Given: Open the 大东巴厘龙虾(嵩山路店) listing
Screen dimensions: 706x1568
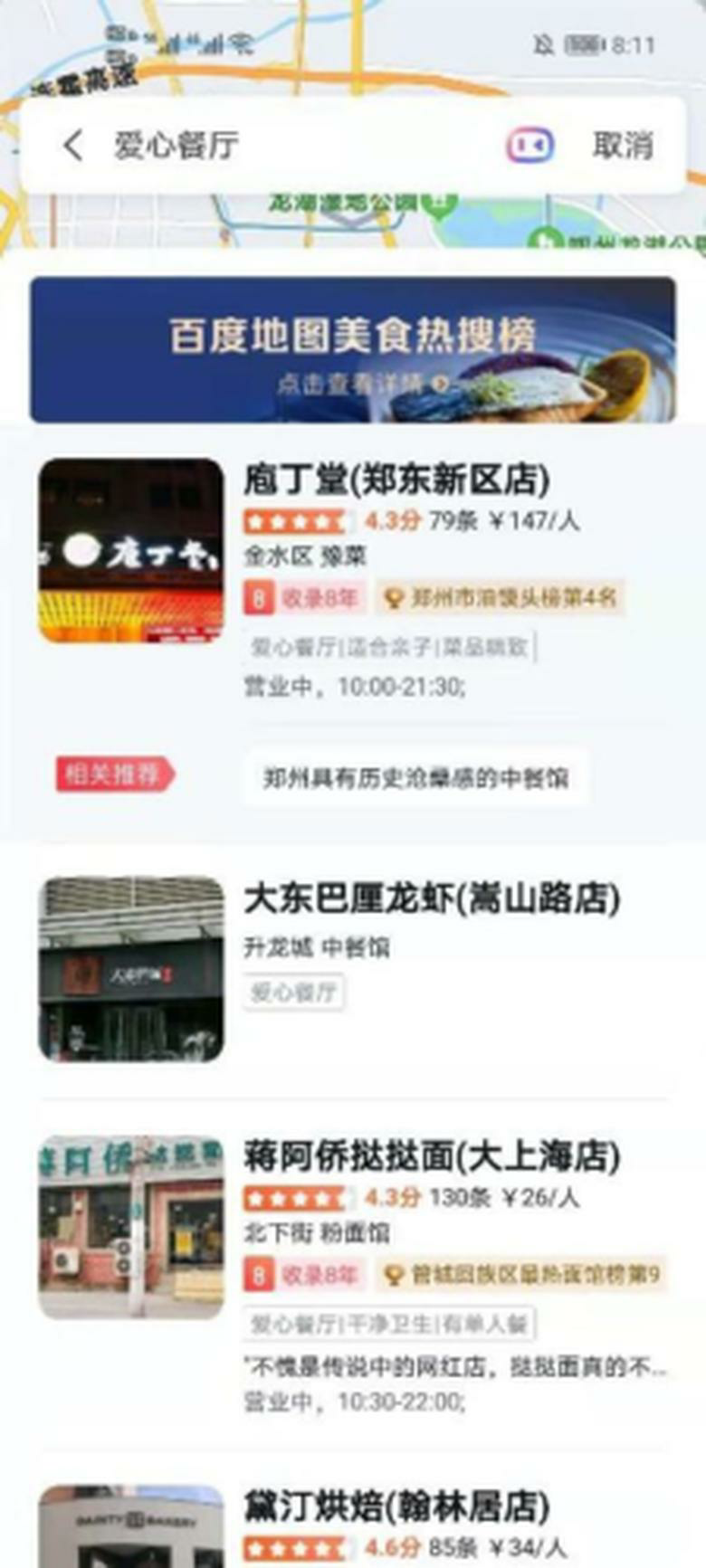Looking at the screenshot, I should (433, 898).
